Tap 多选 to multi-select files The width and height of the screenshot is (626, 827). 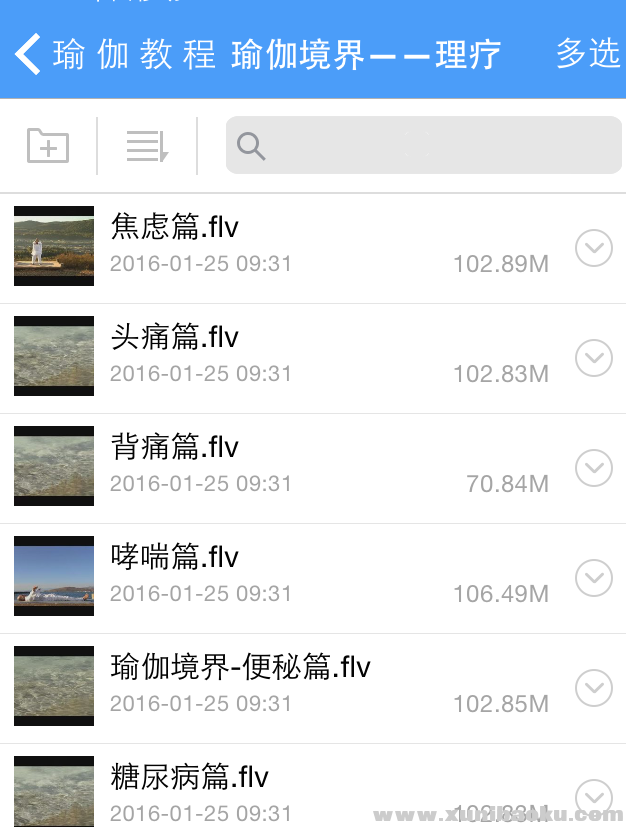click(588, 54)
